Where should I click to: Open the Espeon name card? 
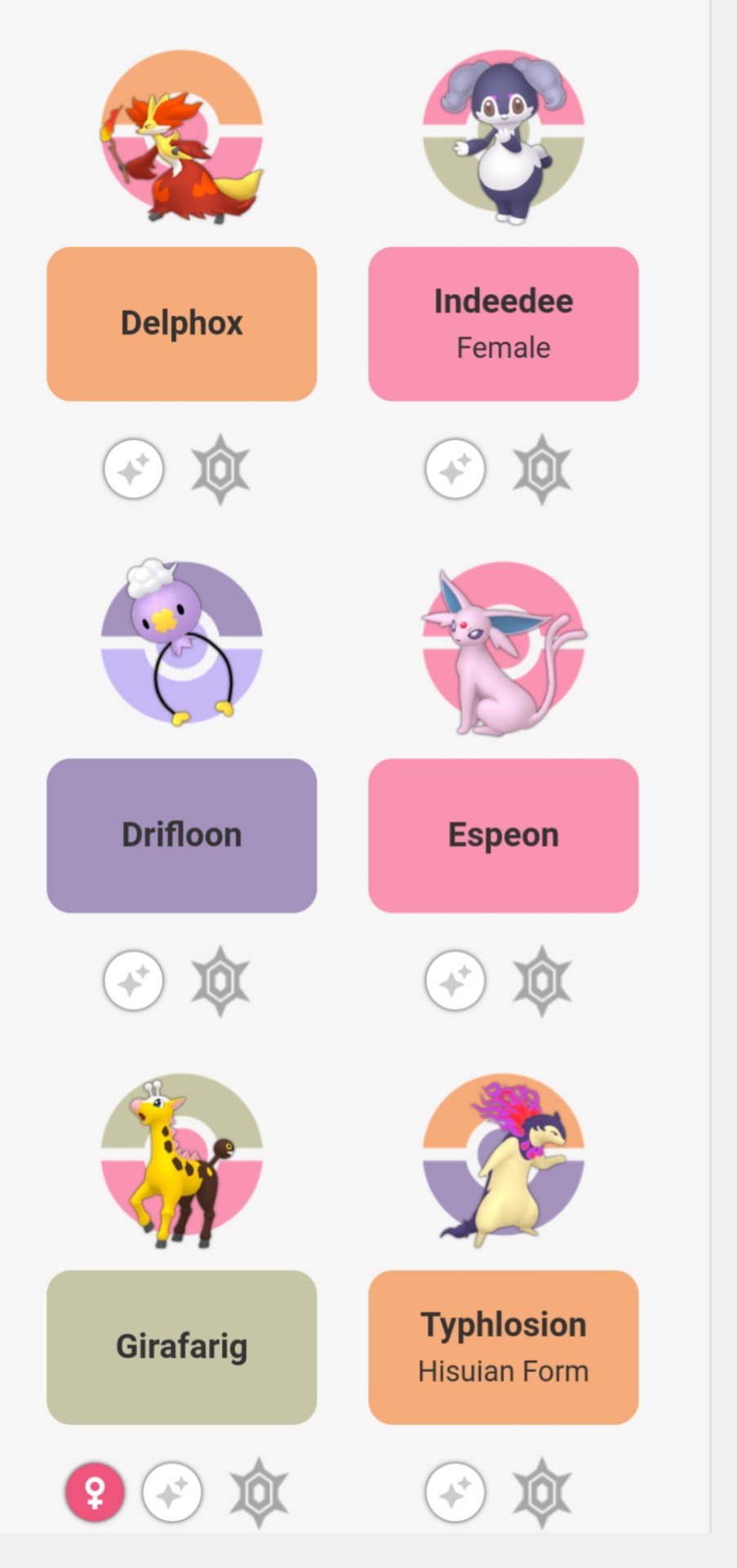(503, 835)
